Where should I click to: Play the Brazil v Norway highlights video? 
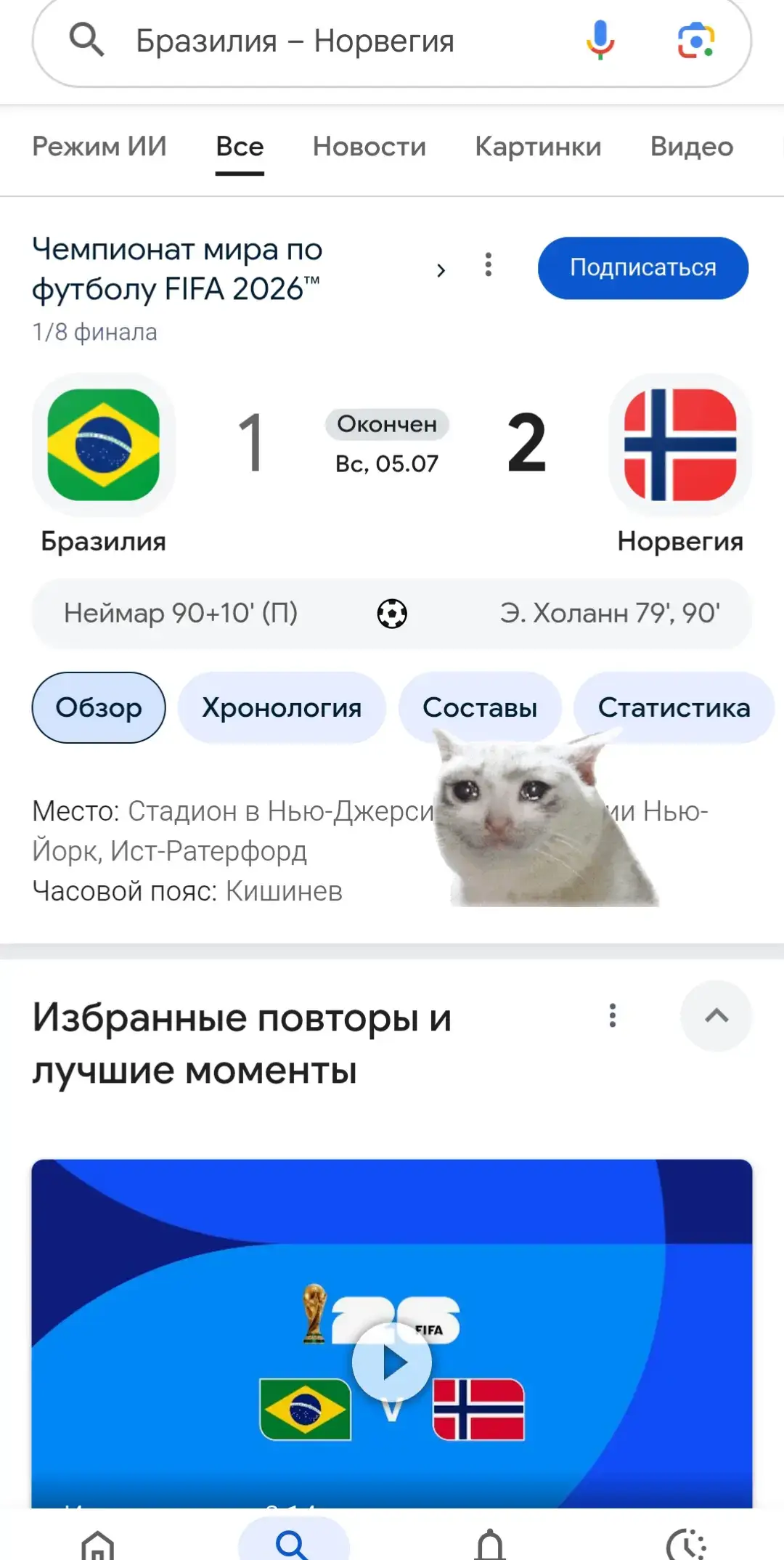[392, 1362]
